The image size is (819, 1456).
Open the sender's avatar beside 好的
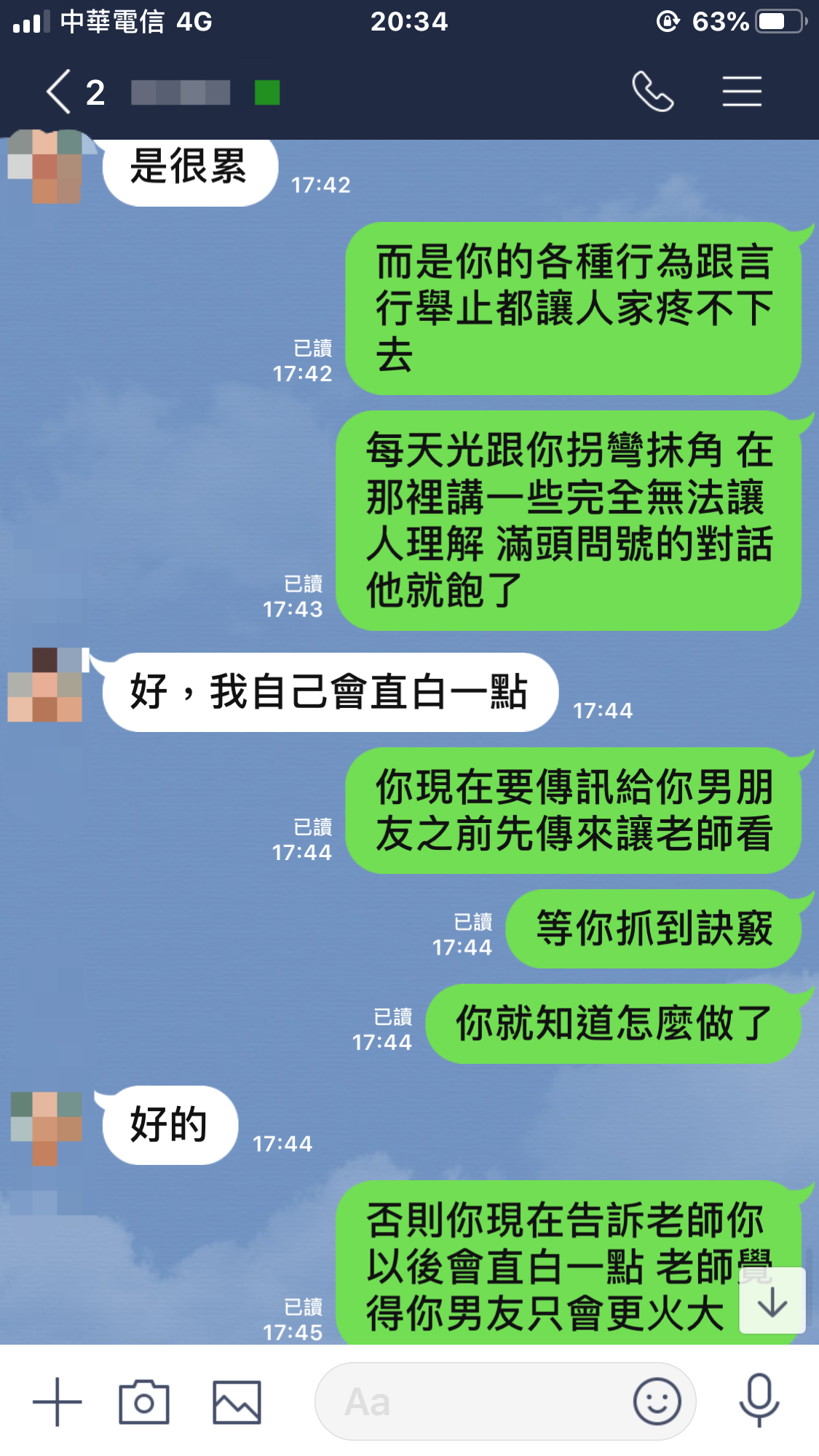pos(47,1126)
